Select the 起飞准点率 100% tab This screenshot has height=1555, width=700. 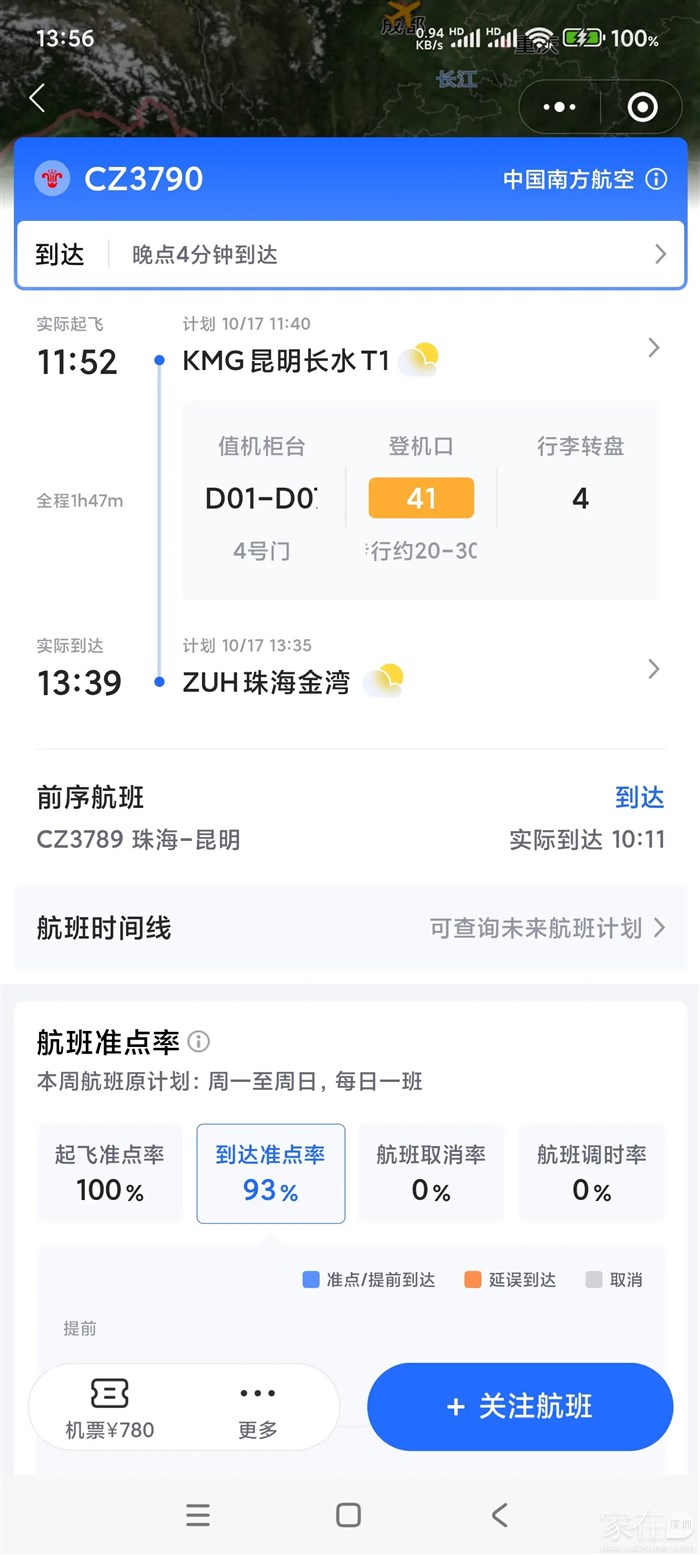(110, 1173)
